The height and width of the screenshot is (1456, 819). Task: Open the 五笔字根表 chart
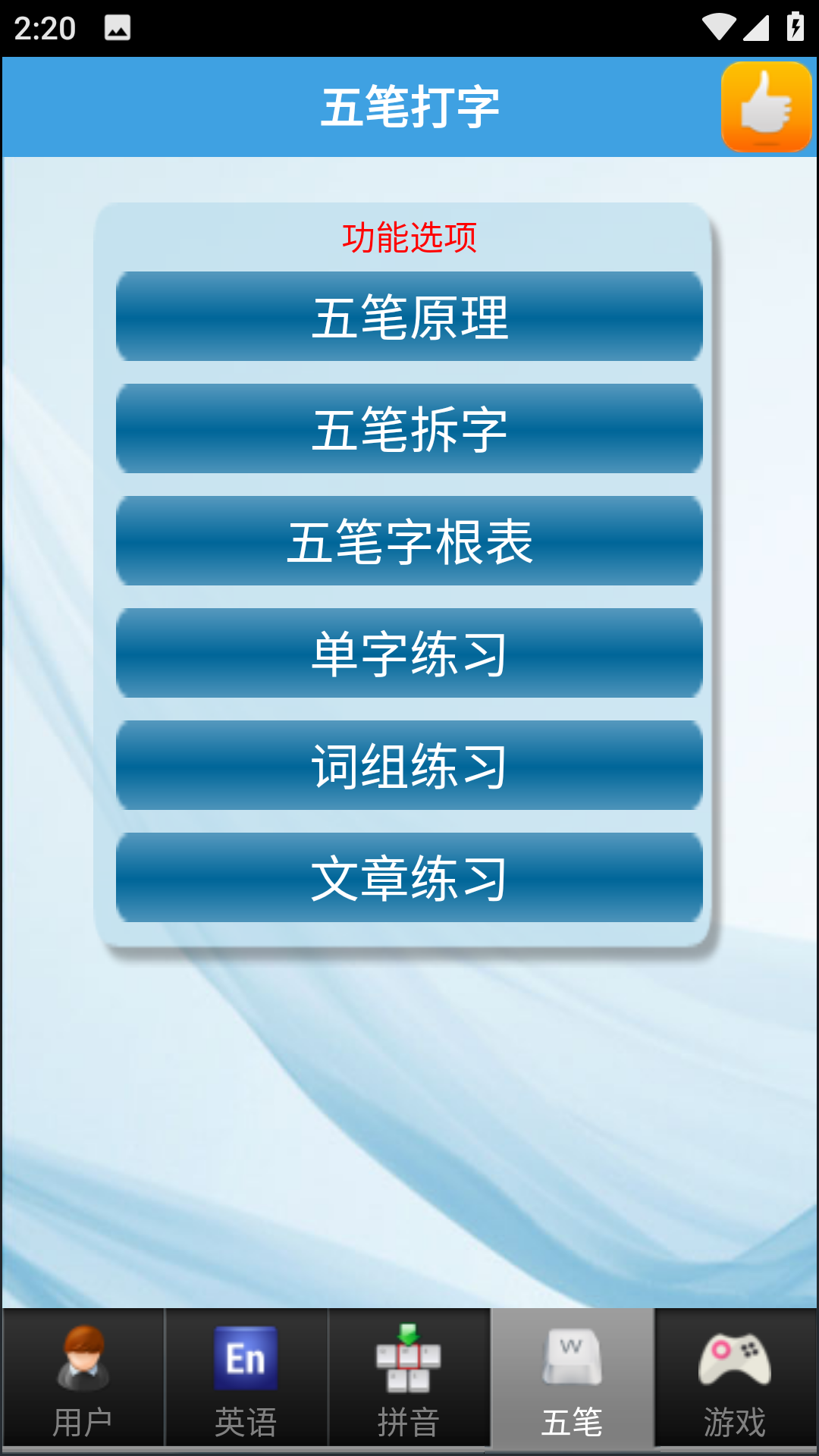pyautogui.click(x=409, y=540)
